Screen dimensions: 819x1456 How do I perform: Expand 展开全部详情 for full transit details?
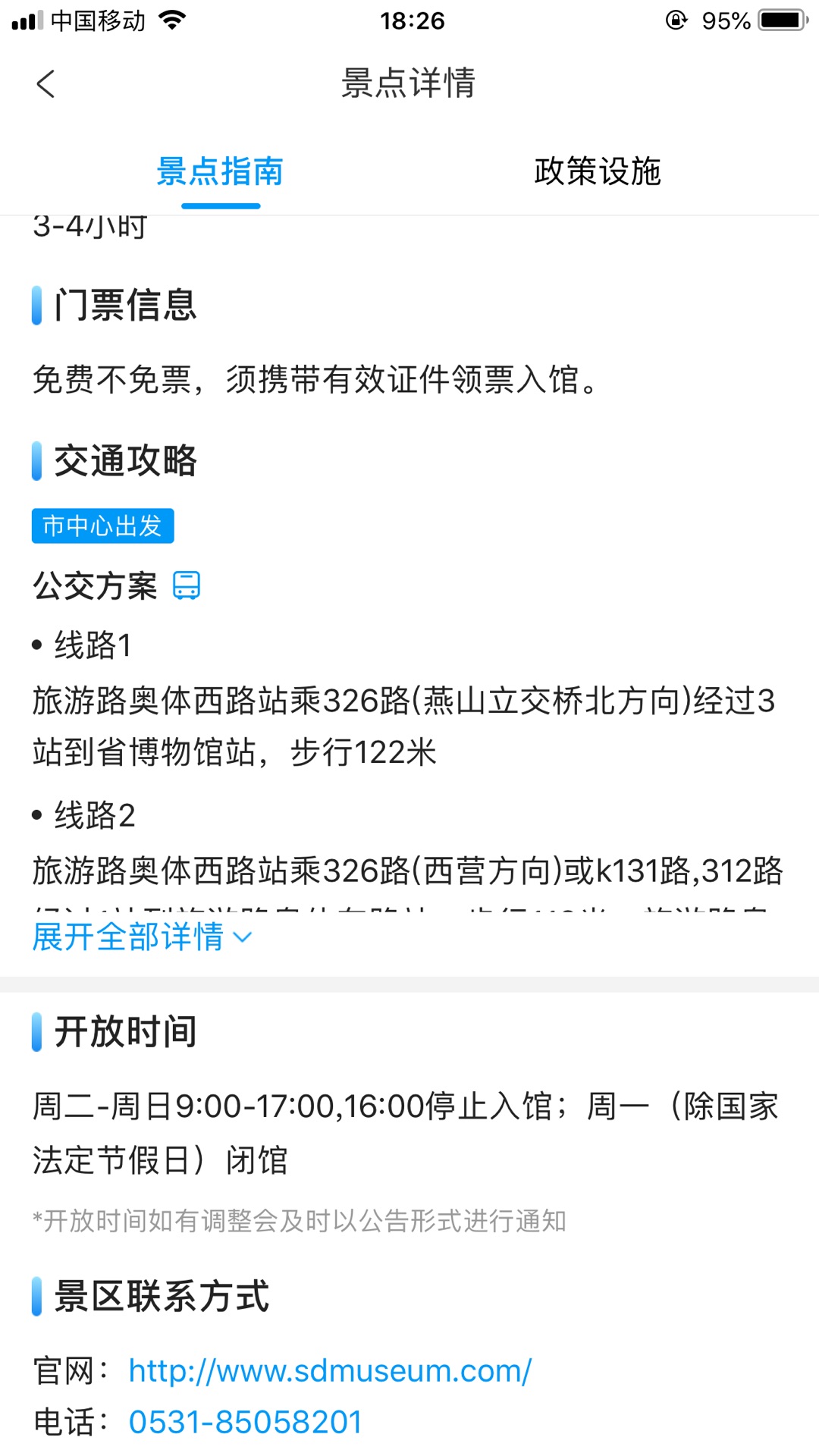click(142, 937)
